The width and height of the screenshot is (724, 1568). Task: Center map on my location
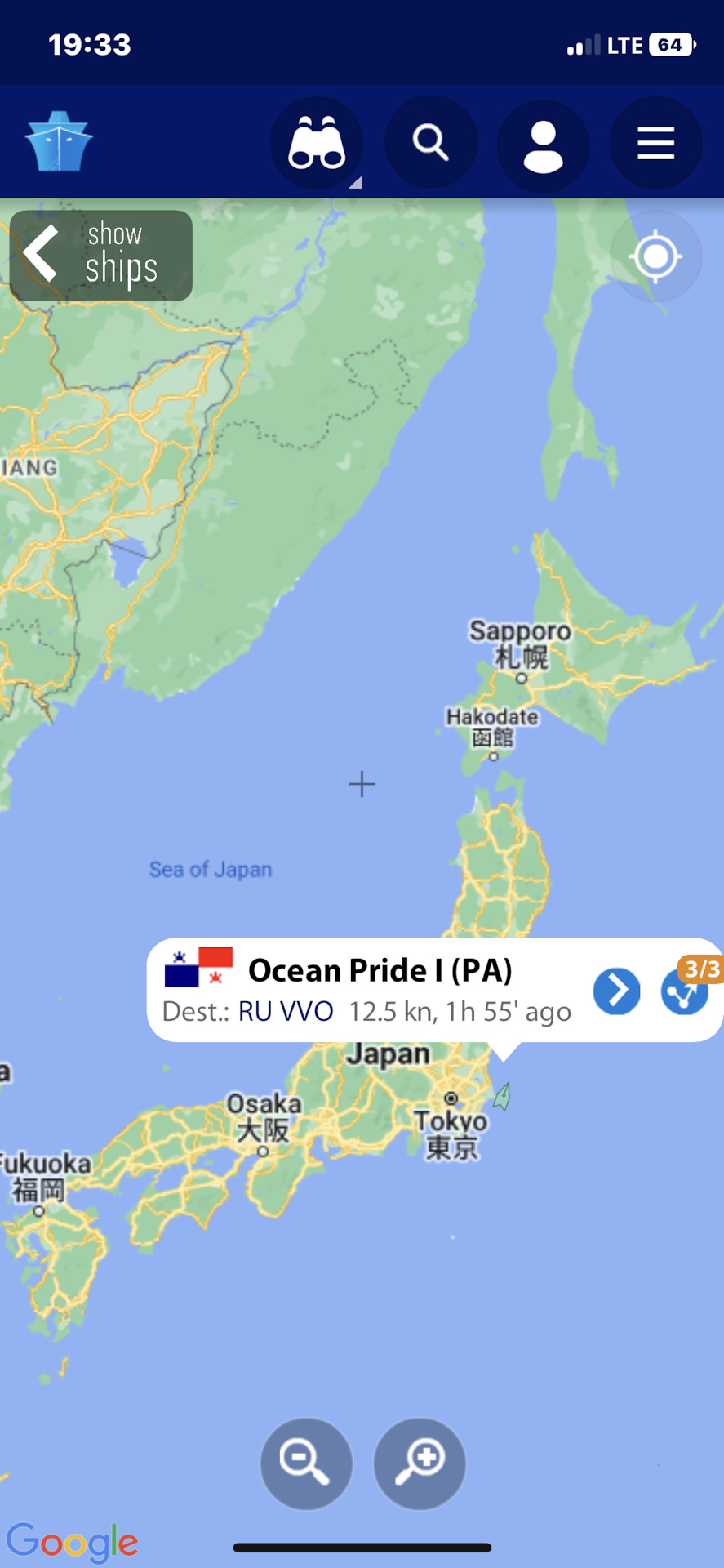pos(655,256)
